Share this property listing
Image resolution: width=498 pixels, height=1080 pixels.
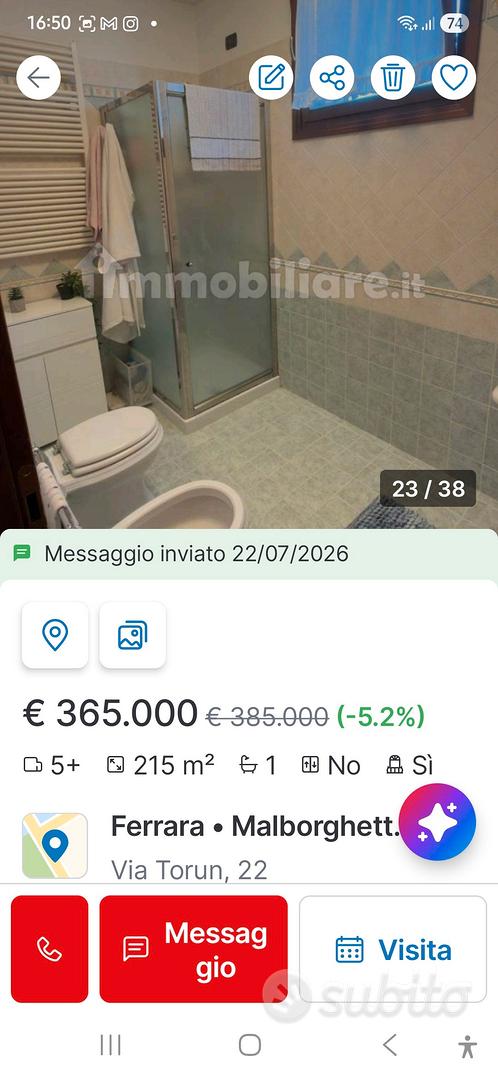[332, 77]
